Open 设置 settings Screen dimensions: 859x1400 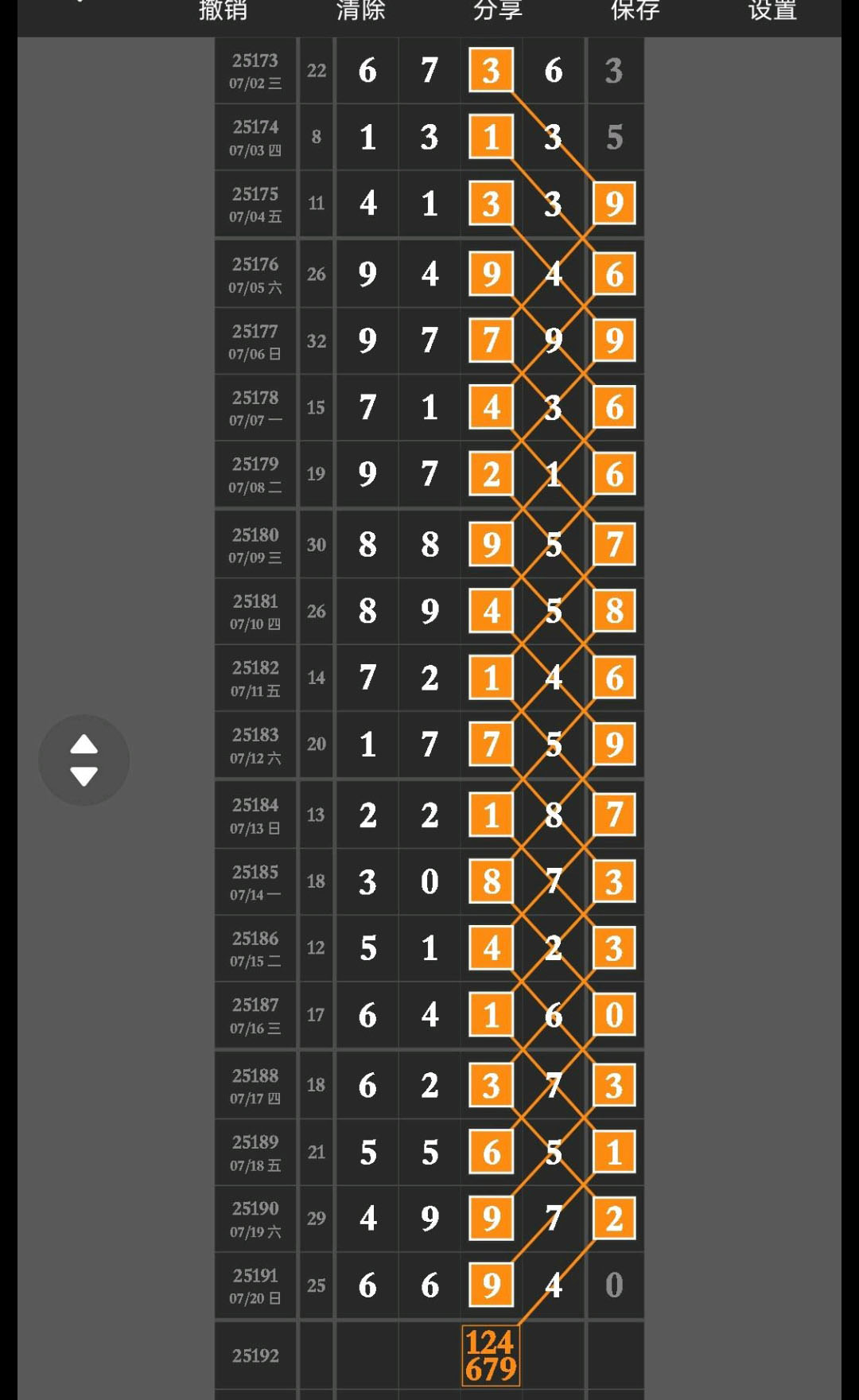tap(772, 10)
